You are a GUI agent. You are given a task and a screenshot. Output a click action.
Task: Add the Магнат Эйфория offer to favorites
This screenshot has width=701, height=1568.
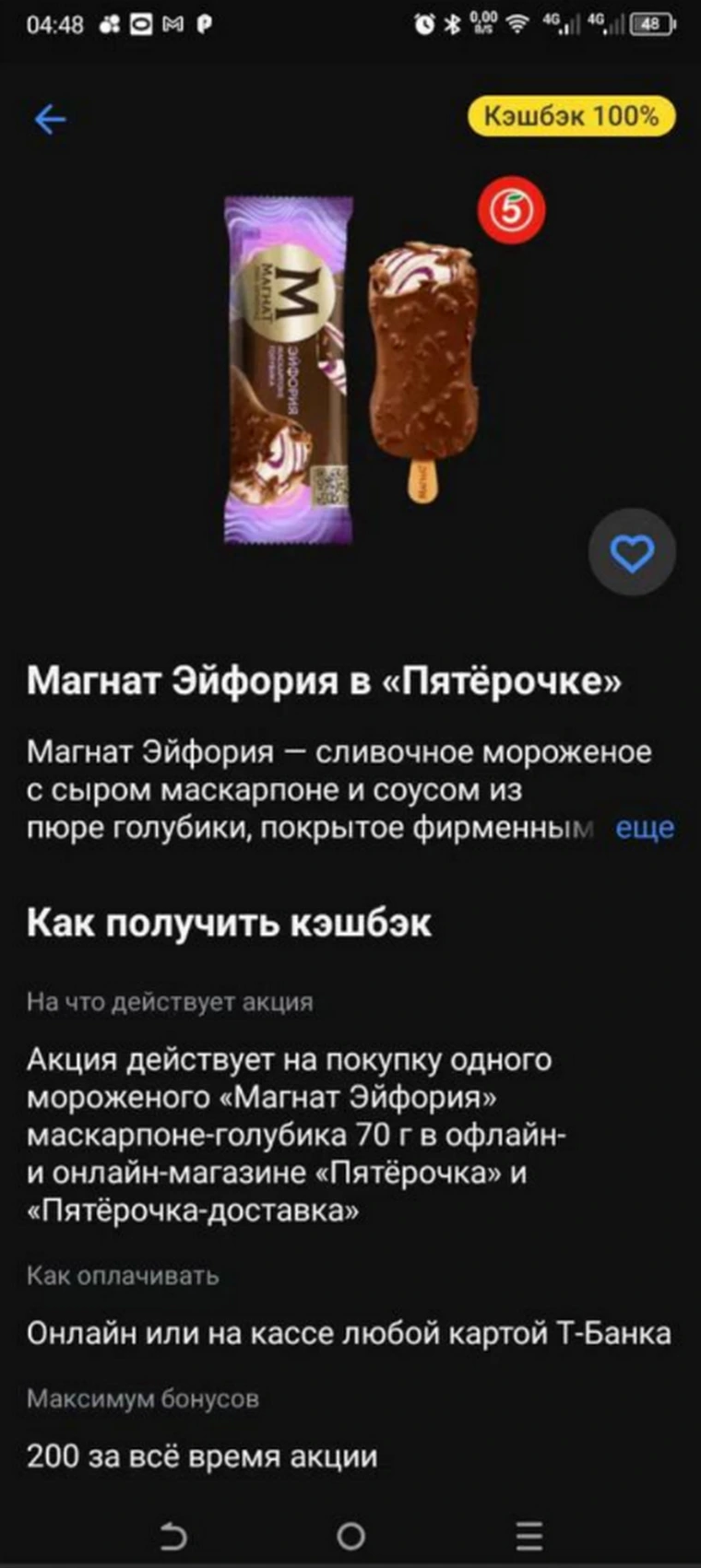click(632, 553)
